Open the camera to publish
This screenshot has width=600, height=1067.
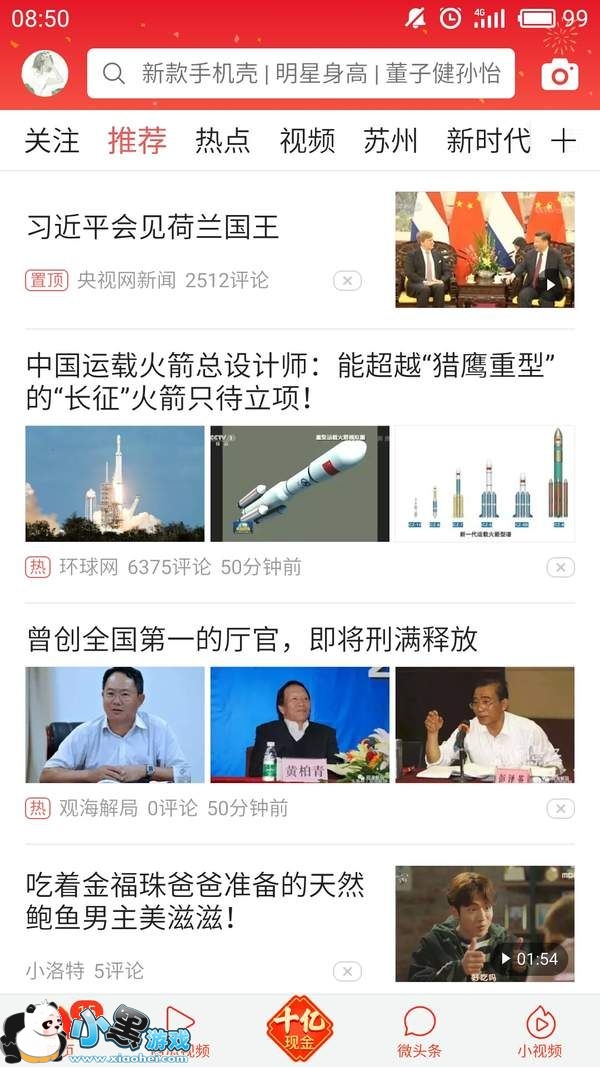pyautogui.click(x=560, y=74)
